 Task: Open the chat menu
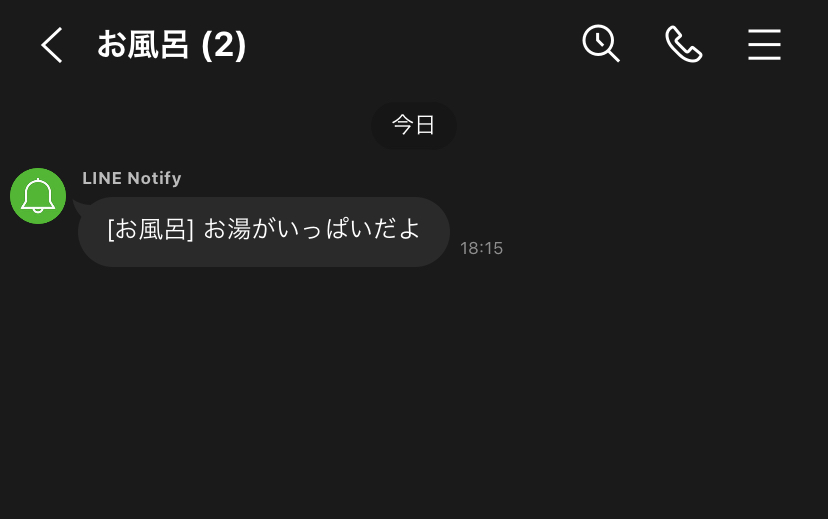[x=764, y=44]
